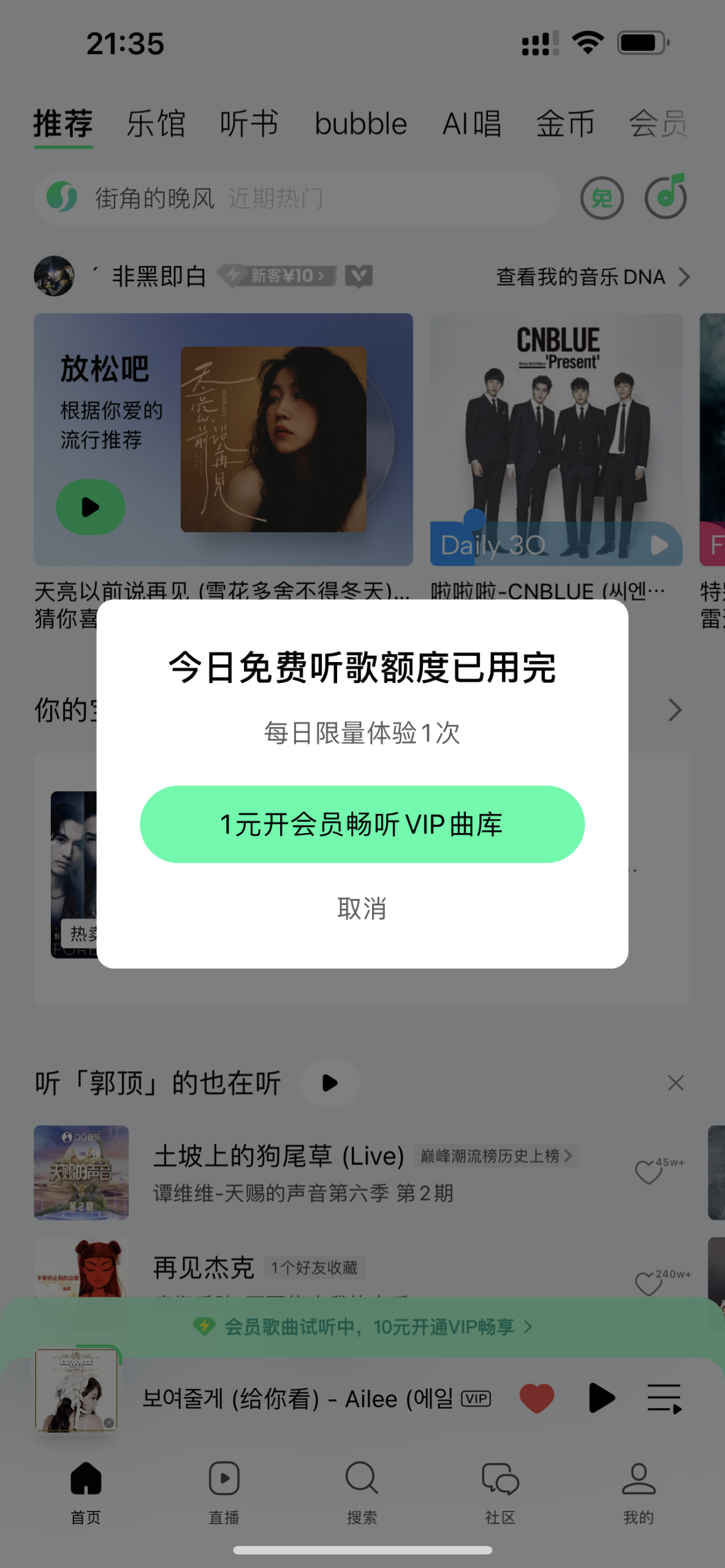725x1568 pixels.
Task: Expand 查看我的音乐 DNA
Action: pyautogui.click(x=593, y=277)
